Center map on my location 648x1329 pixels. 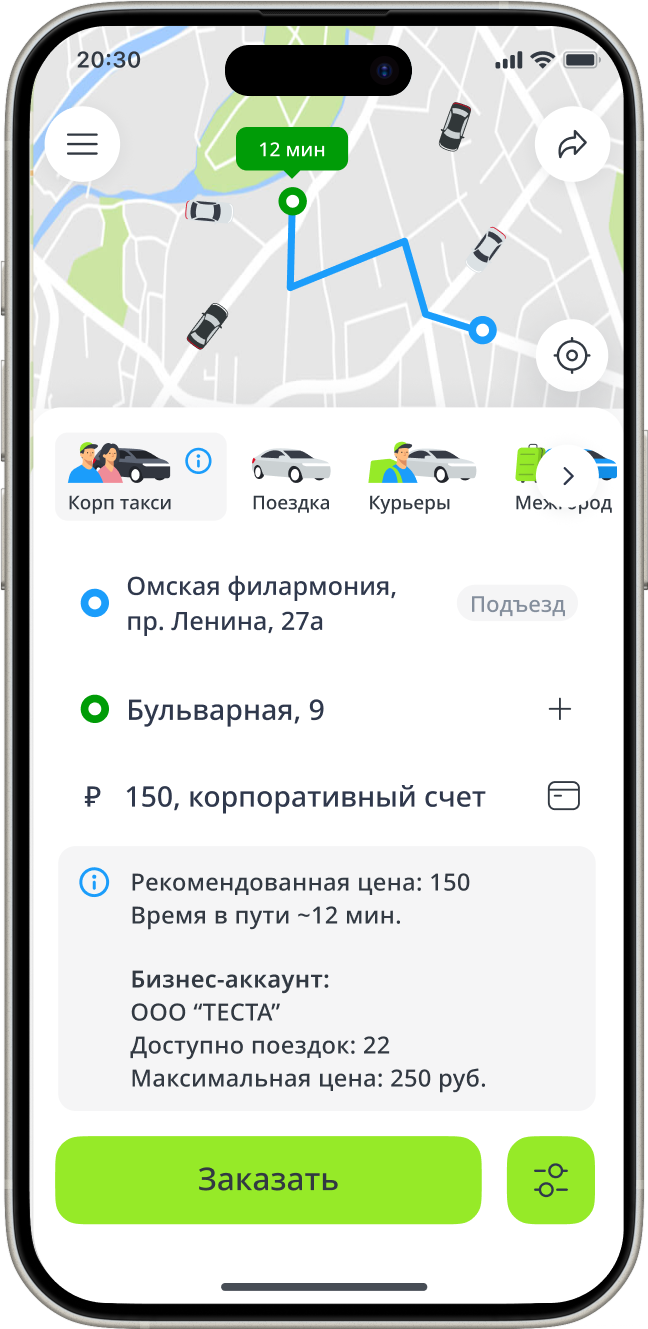coord(571,355)
